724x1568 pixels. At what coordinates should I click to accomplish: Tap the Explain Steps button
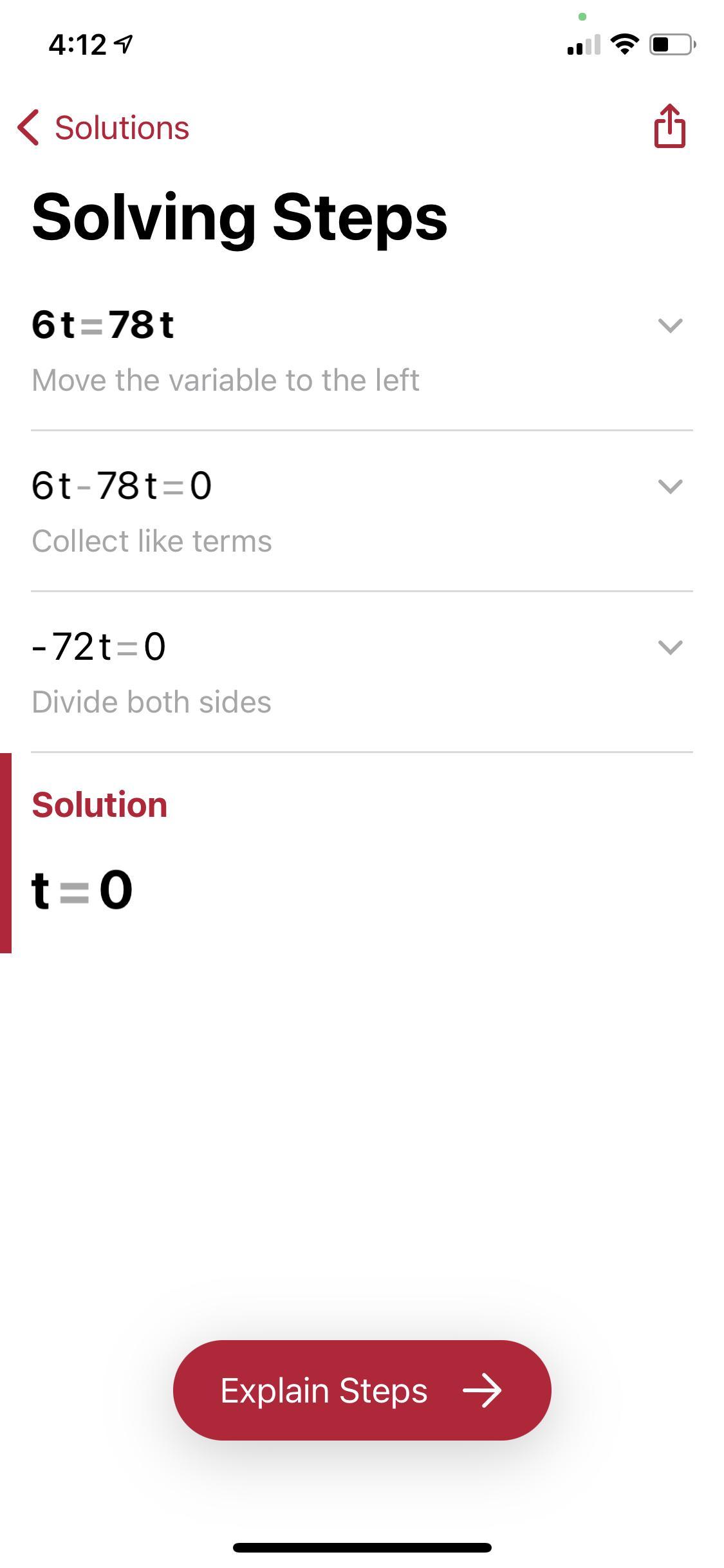pos(362,1390)
